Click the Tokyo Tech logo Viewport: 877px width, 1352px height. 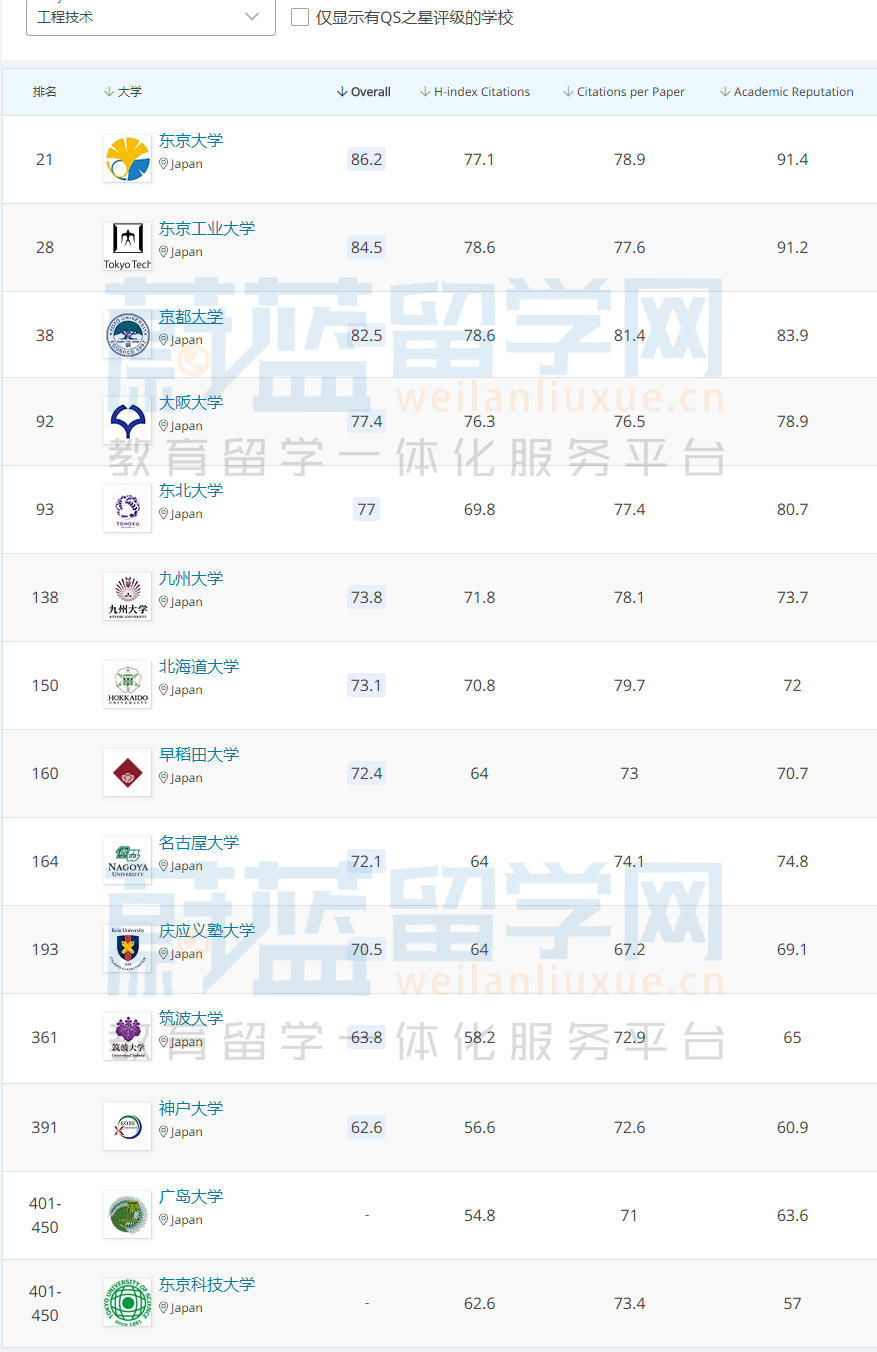point(126,246)
